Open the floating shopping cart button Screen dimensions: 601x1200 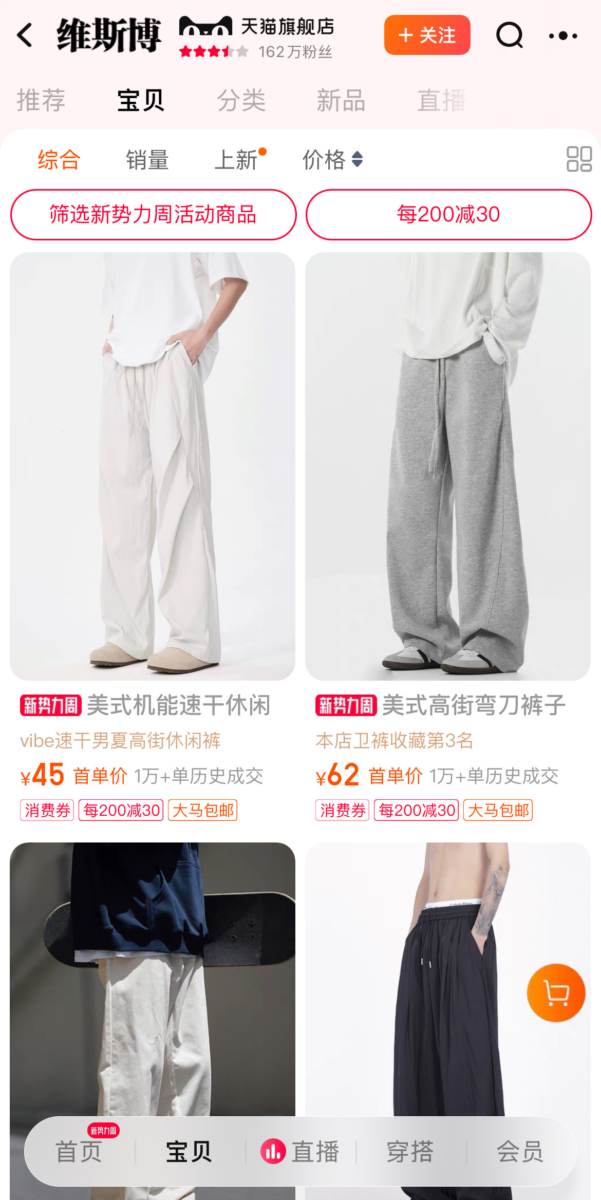coord(555,993)
